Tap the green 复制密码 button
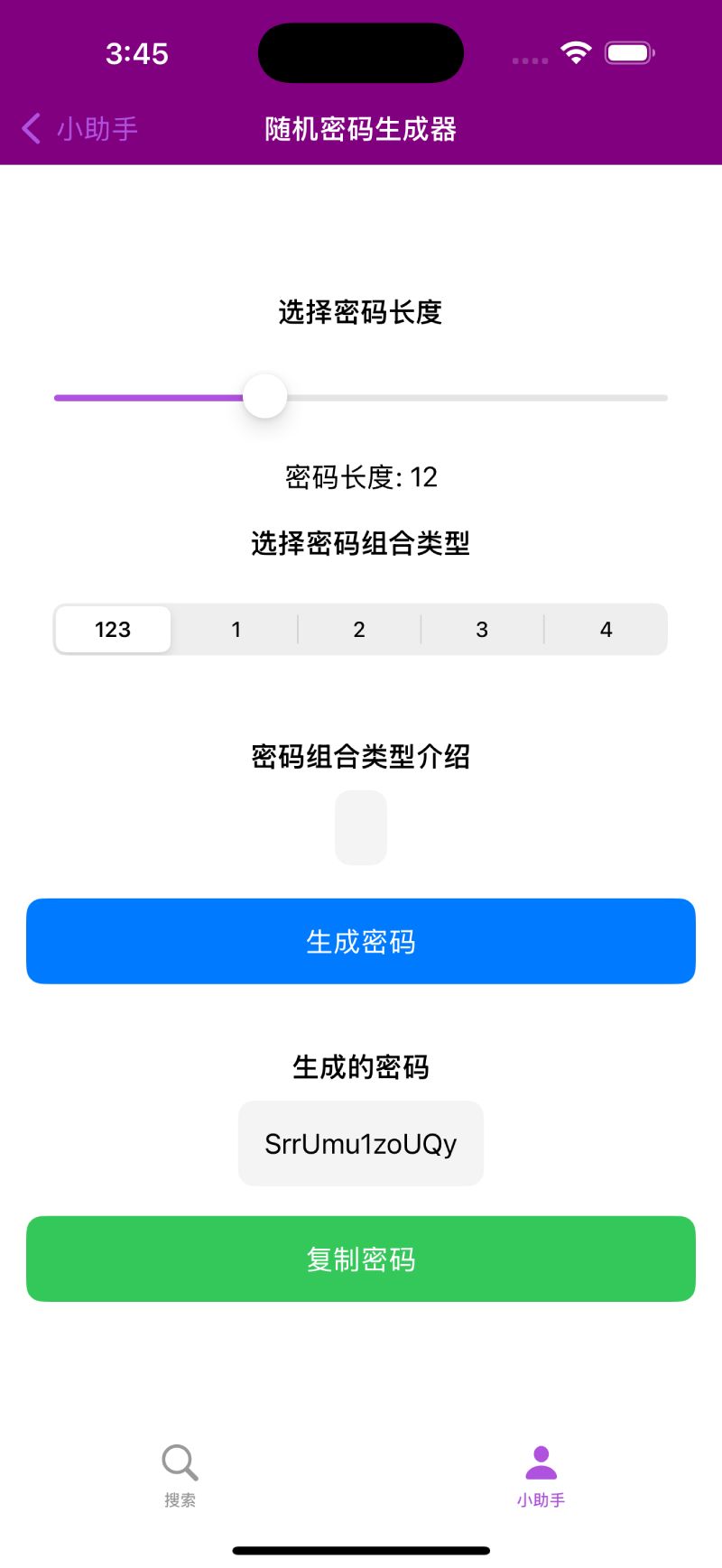 (361, 1259)
